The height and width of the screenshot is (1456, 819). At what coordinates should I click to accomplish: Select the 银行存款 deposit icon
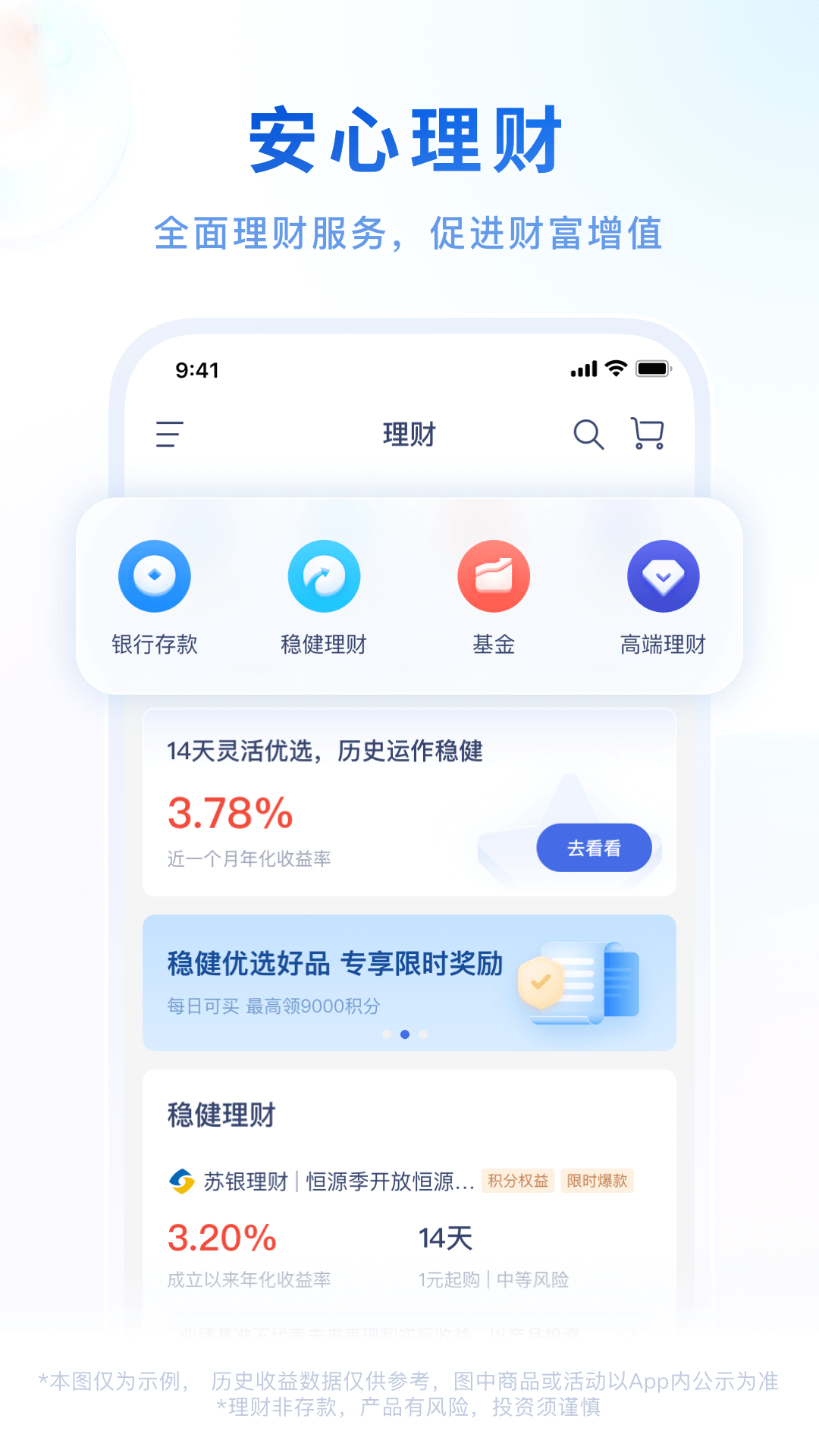tap(153, 576)
